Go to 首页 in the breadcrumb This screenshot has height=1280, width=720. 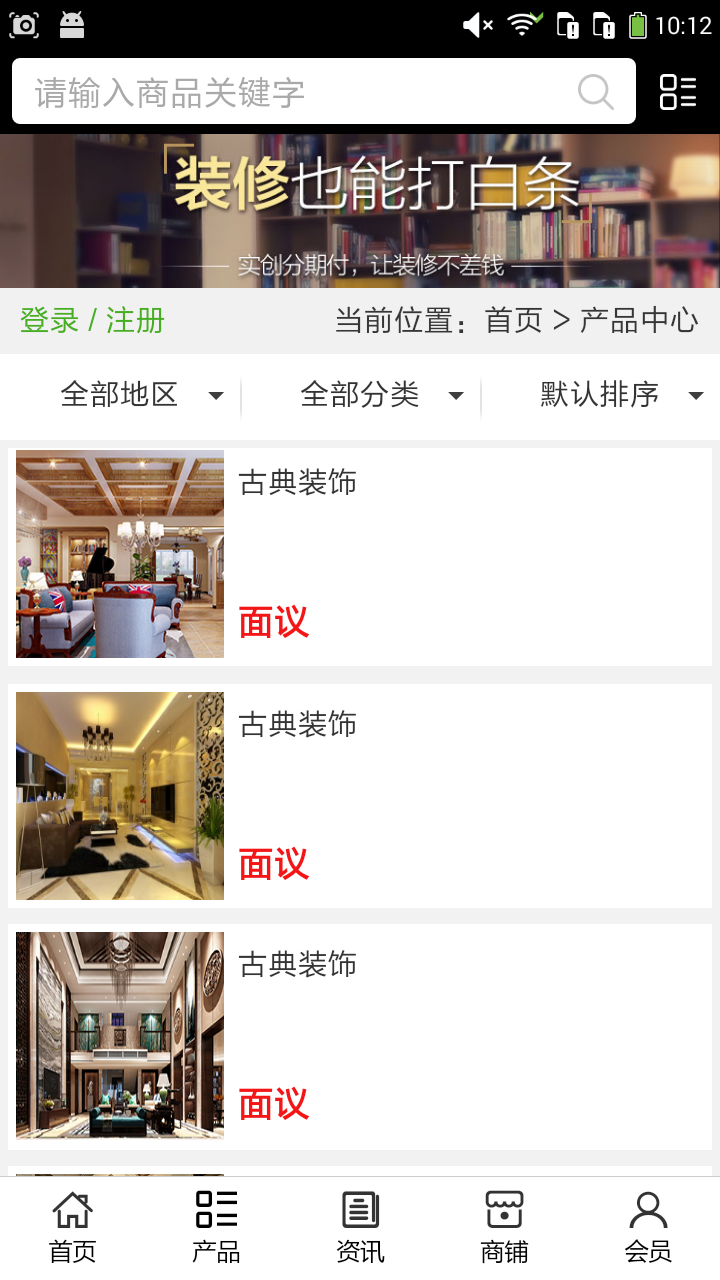[x=513, y=321]
